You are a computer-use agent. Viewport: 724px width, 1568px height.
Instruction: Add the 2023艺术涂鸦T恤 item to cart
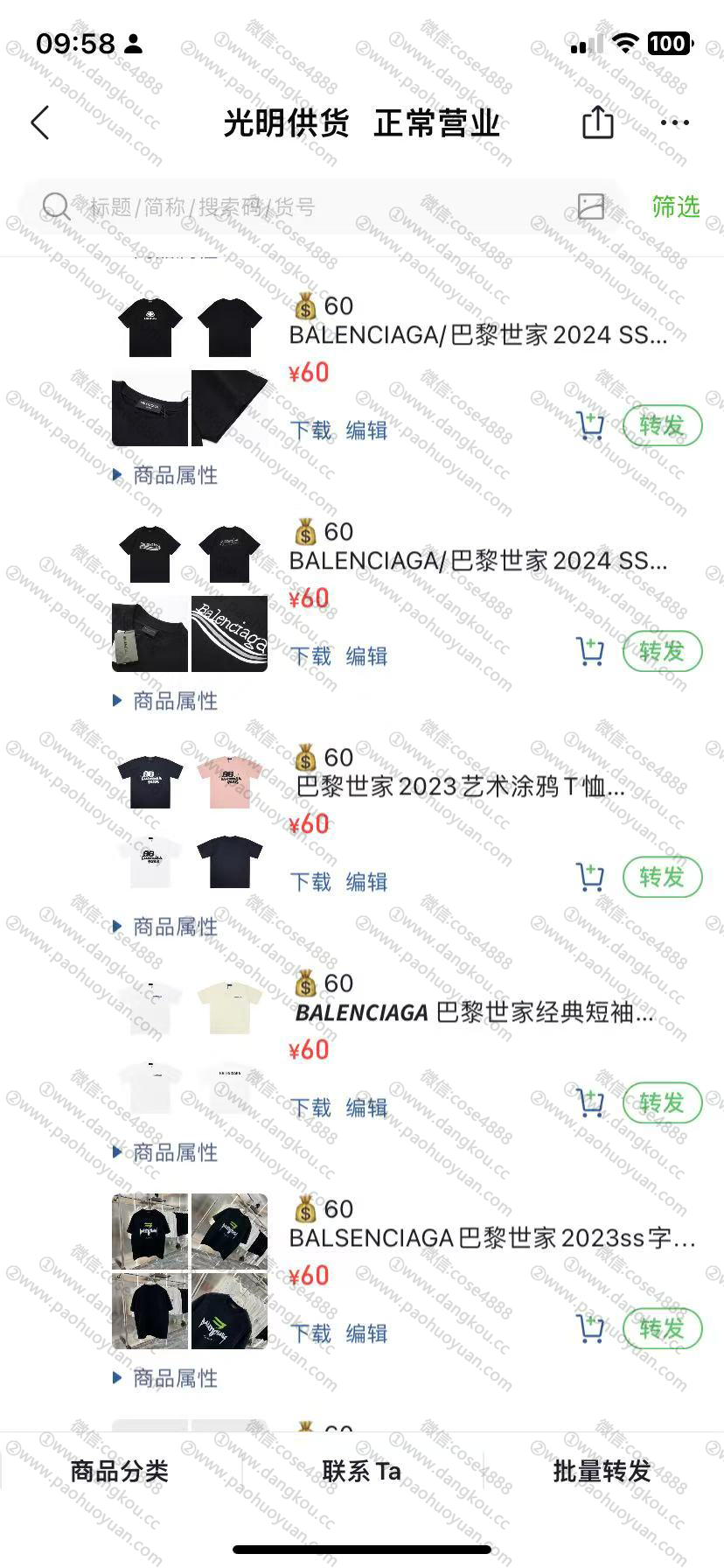tap(591, 877)
